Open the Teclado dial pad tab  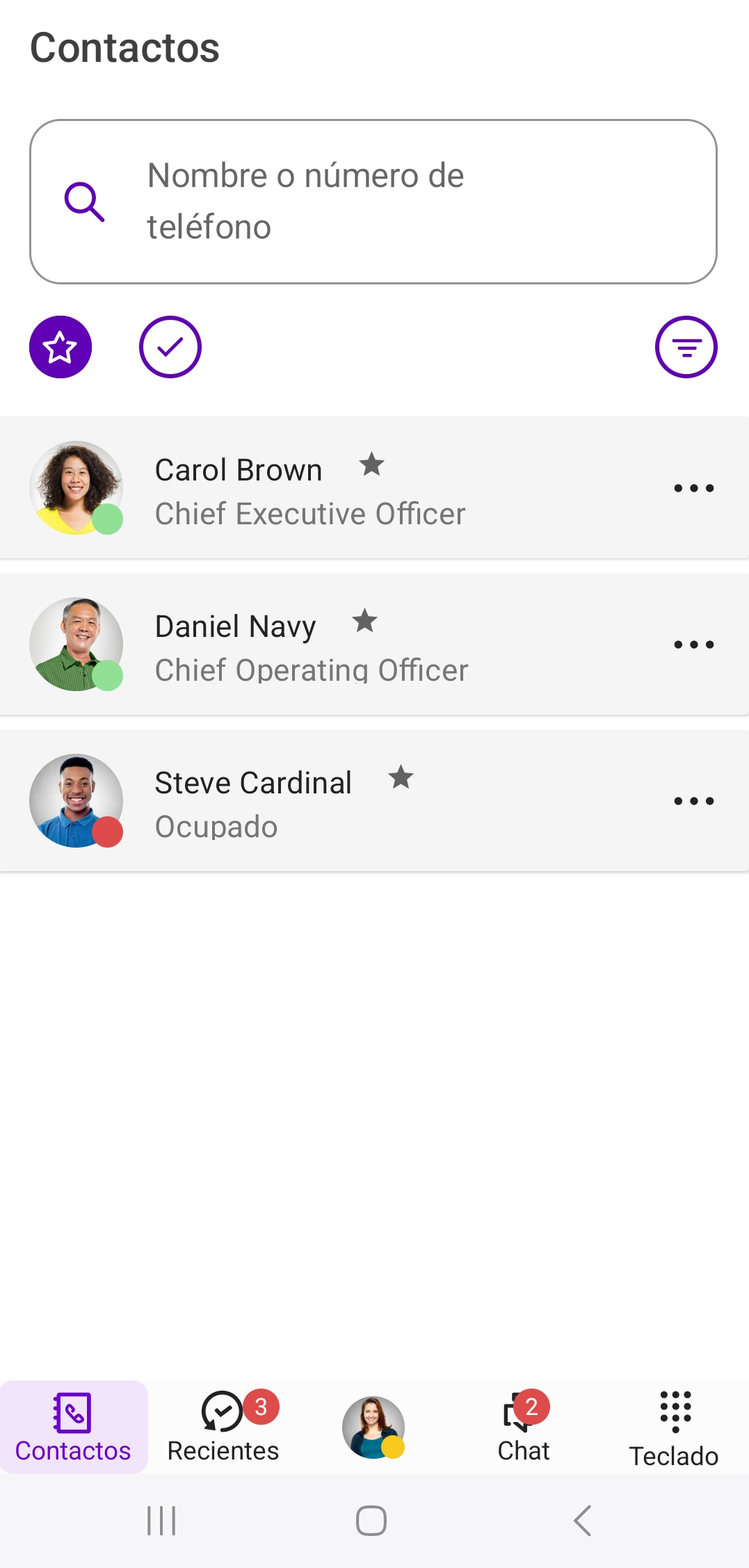[x=674, y=1427]
